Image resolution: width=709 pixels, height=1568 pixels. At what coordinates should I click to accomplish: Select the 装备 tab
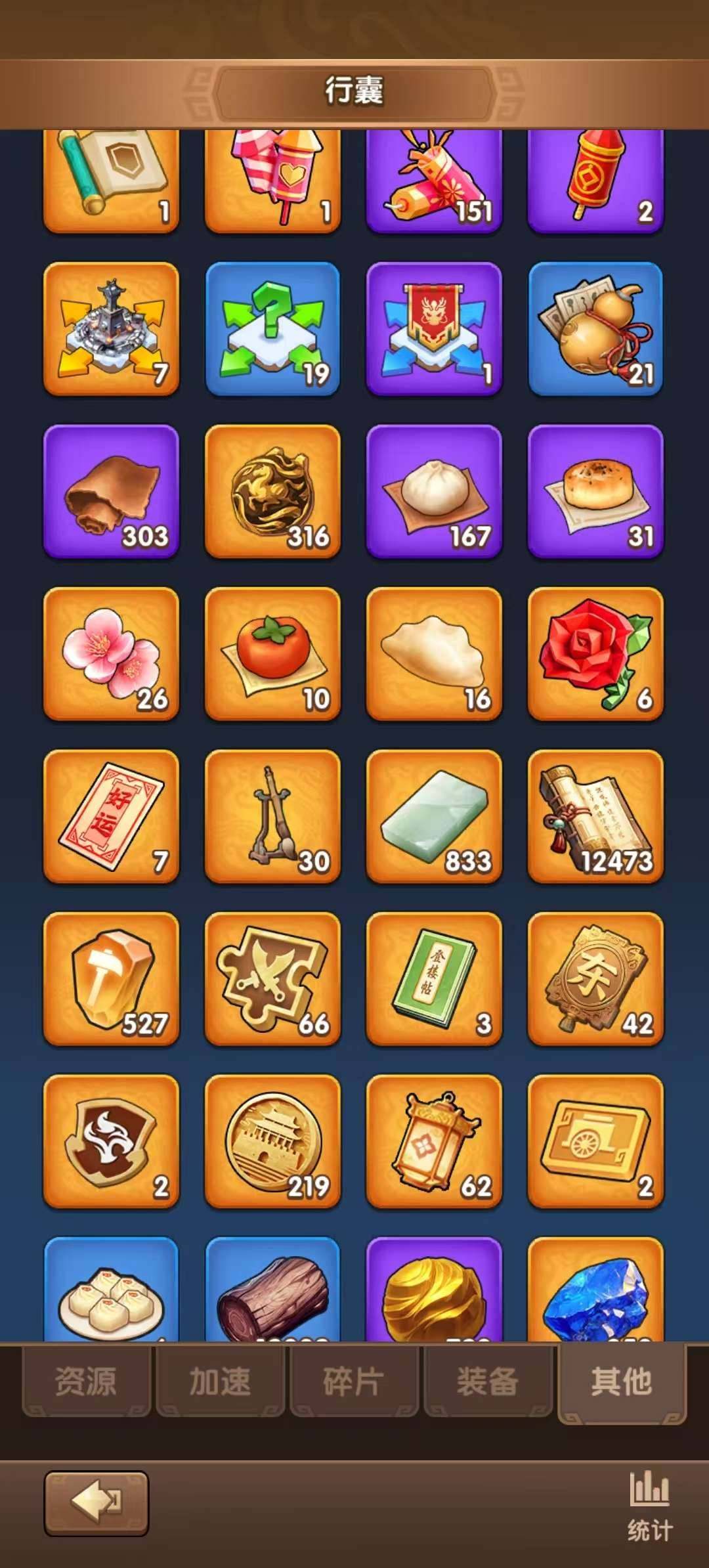[488, 1381]
